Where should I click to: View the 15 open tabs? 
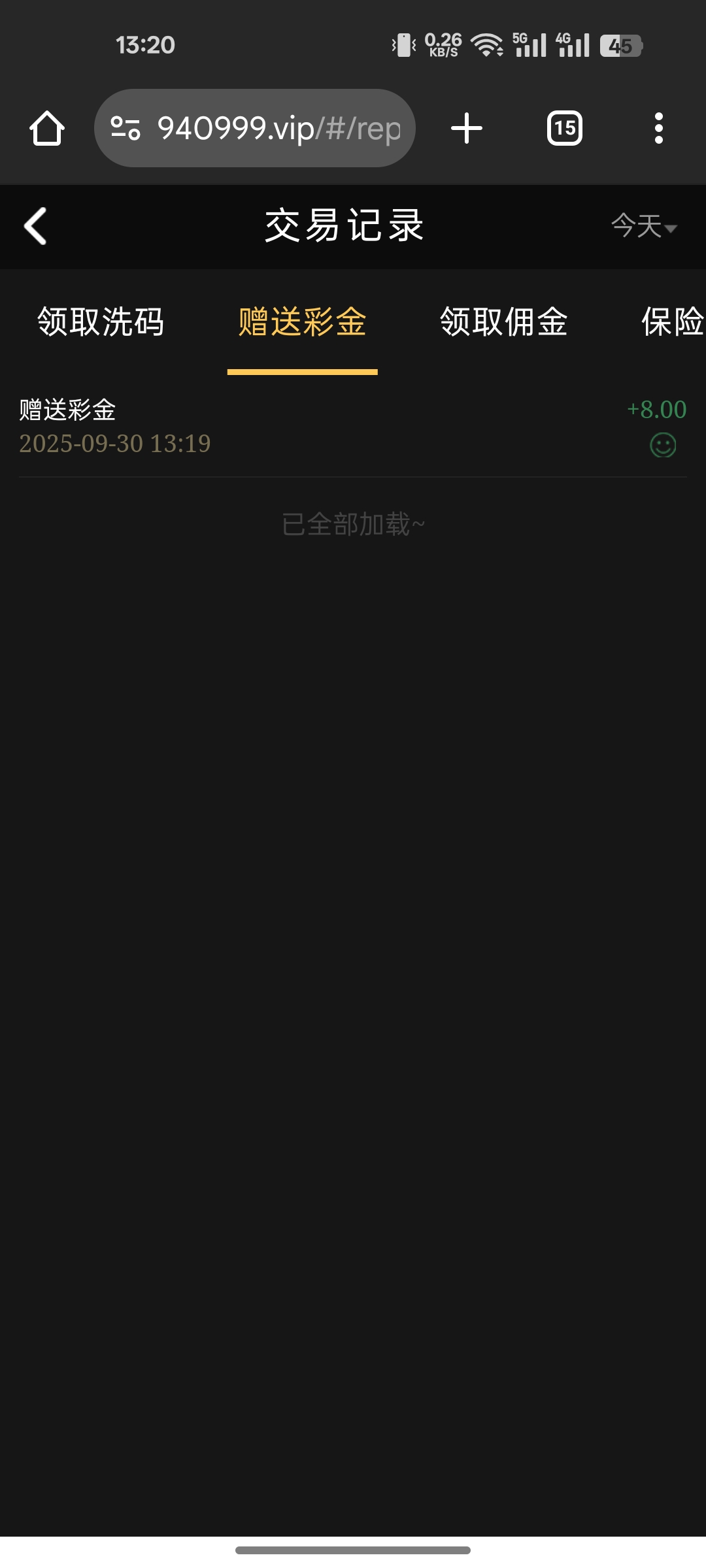point(565,128)
